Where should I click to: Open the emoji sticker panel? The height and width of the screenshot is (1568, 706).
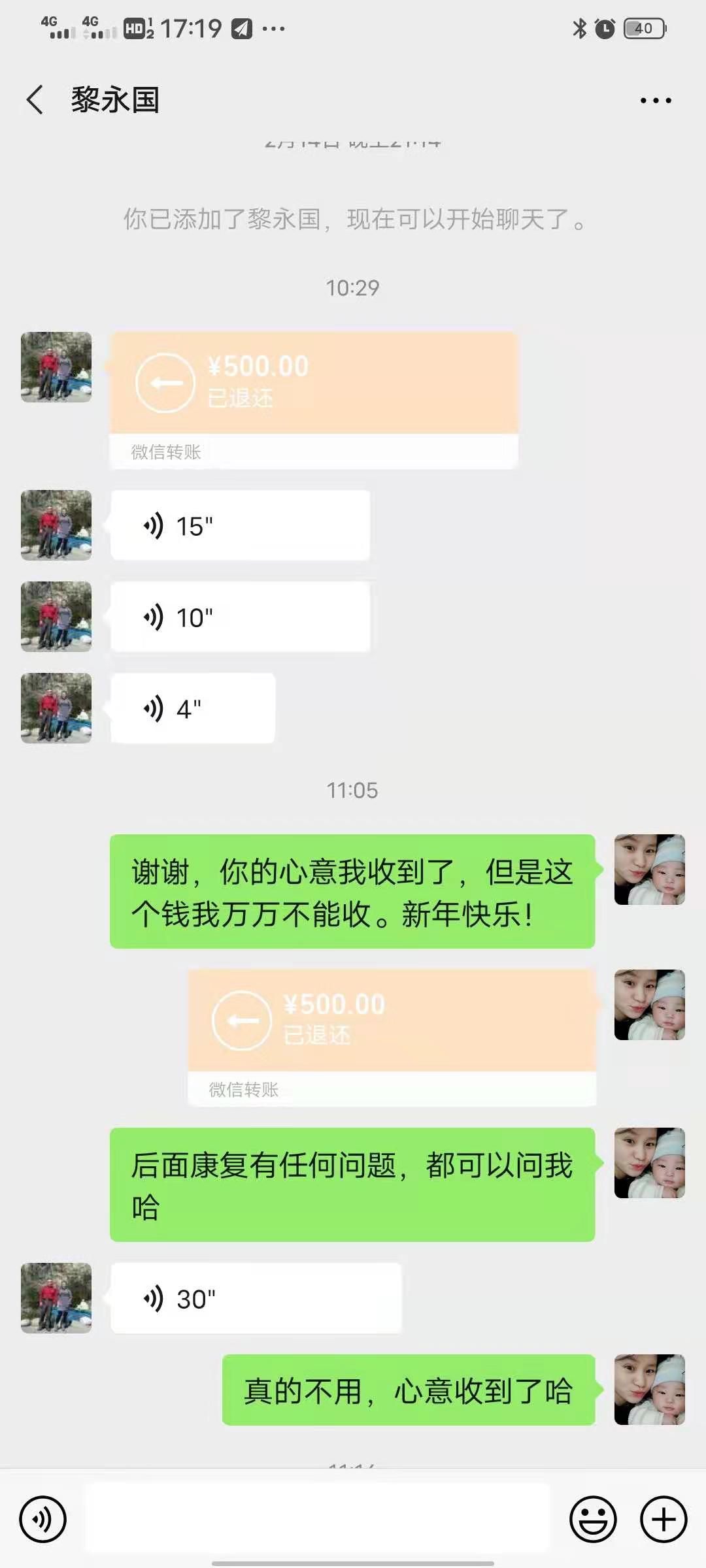(593, 1519)
